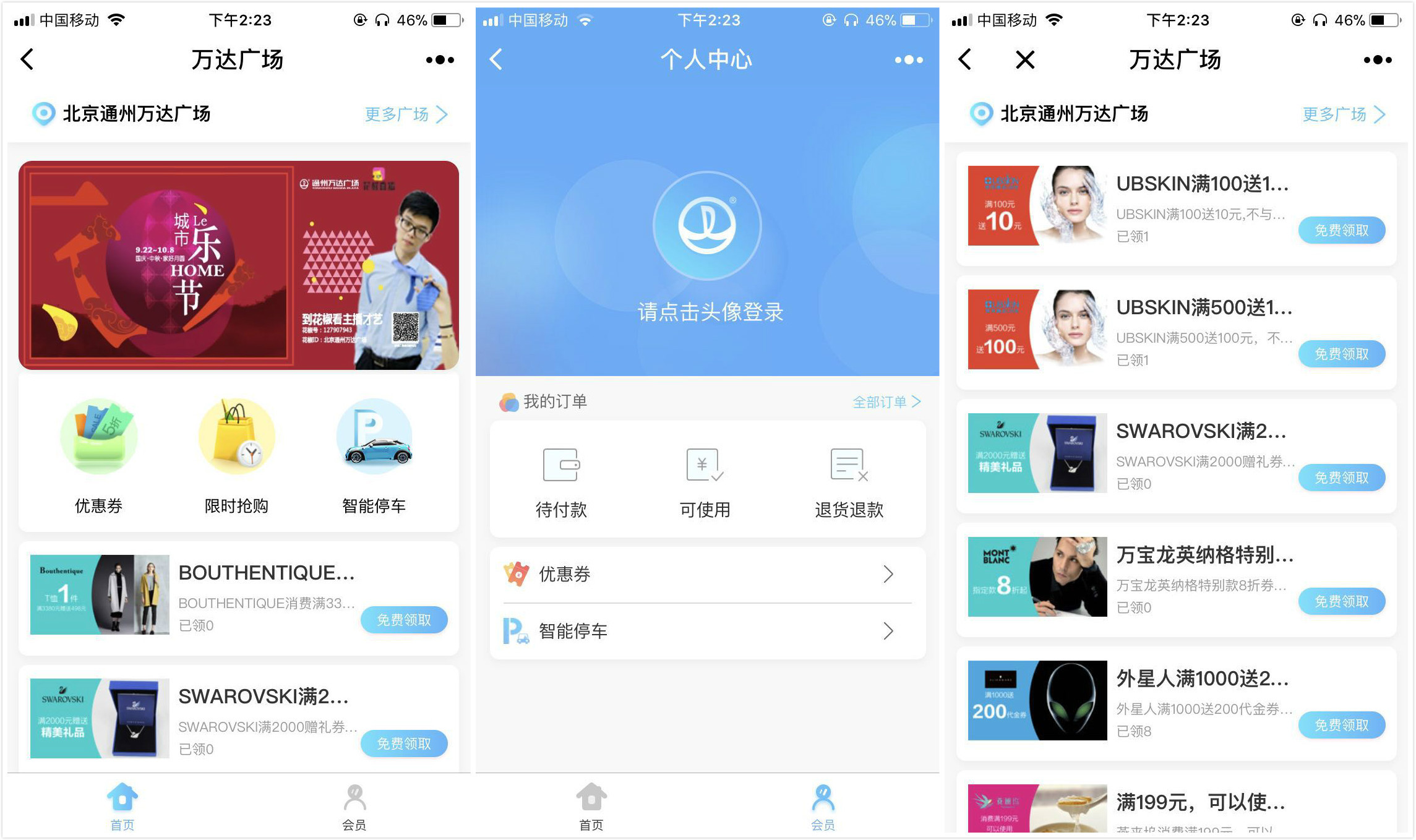Open 可使用 usable orders
Viewport: 1416px width, 840px height.
pos(705,482)
